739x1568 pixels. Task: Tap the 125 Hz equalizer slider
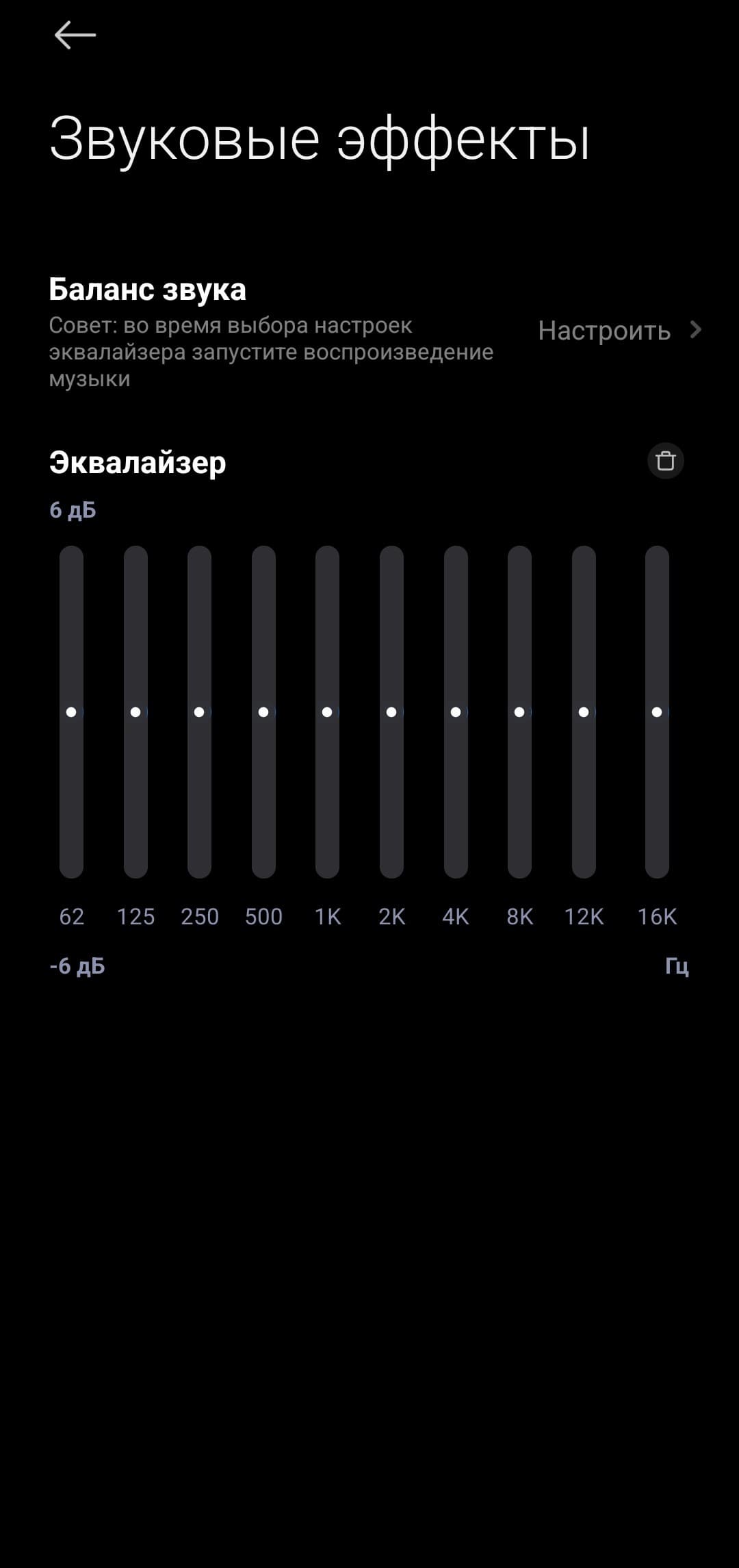pos(135,712)
